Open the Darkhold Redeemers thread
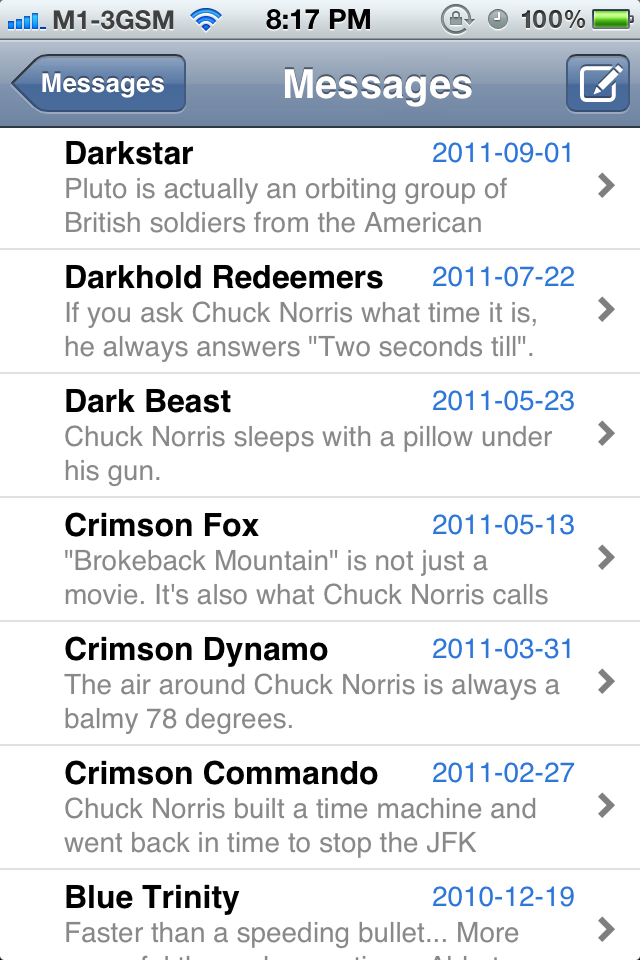Image resolution: width=640 pixels, height=960 pixels. pyautogui.click(x=320, y=311)
